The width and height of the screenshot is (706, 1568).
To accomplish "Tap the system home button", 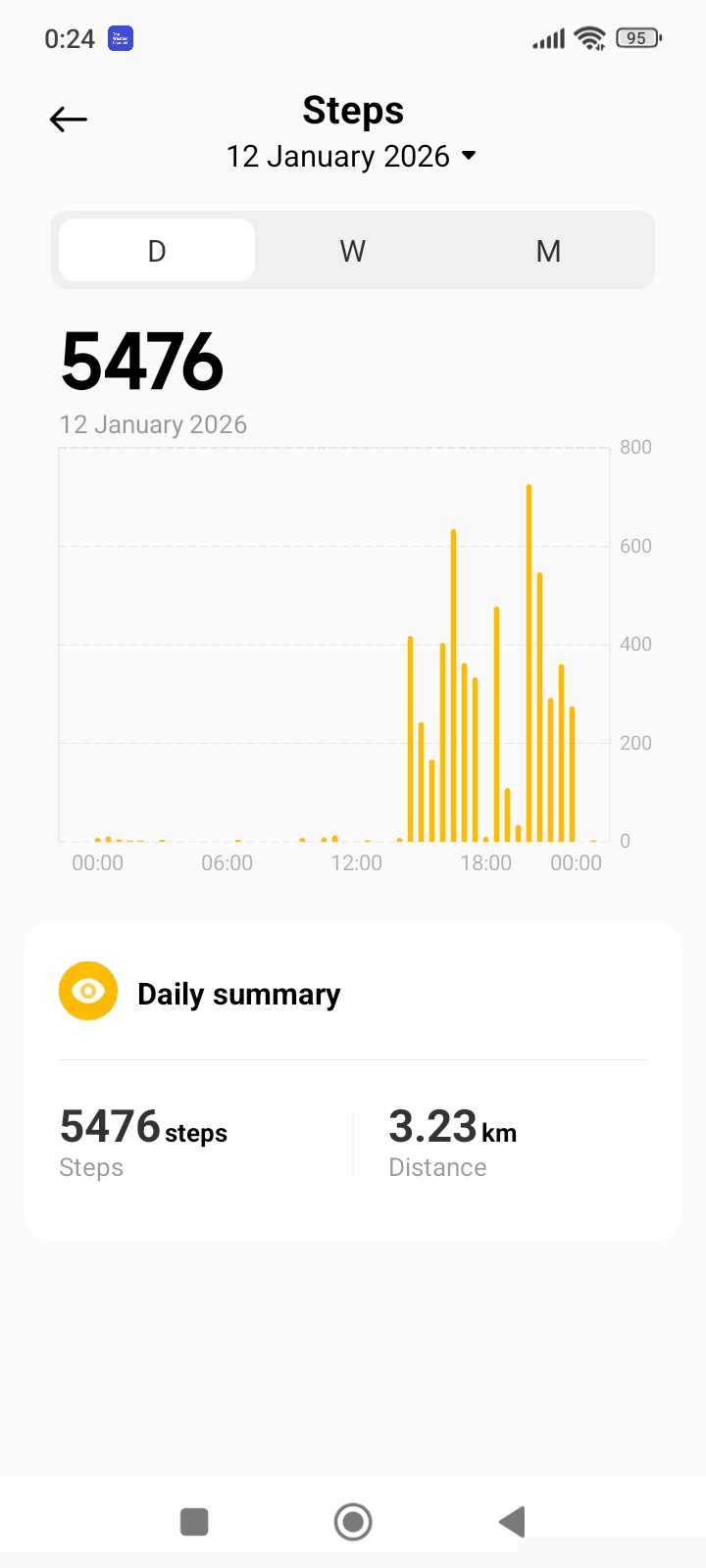I will click(353, 1522).
